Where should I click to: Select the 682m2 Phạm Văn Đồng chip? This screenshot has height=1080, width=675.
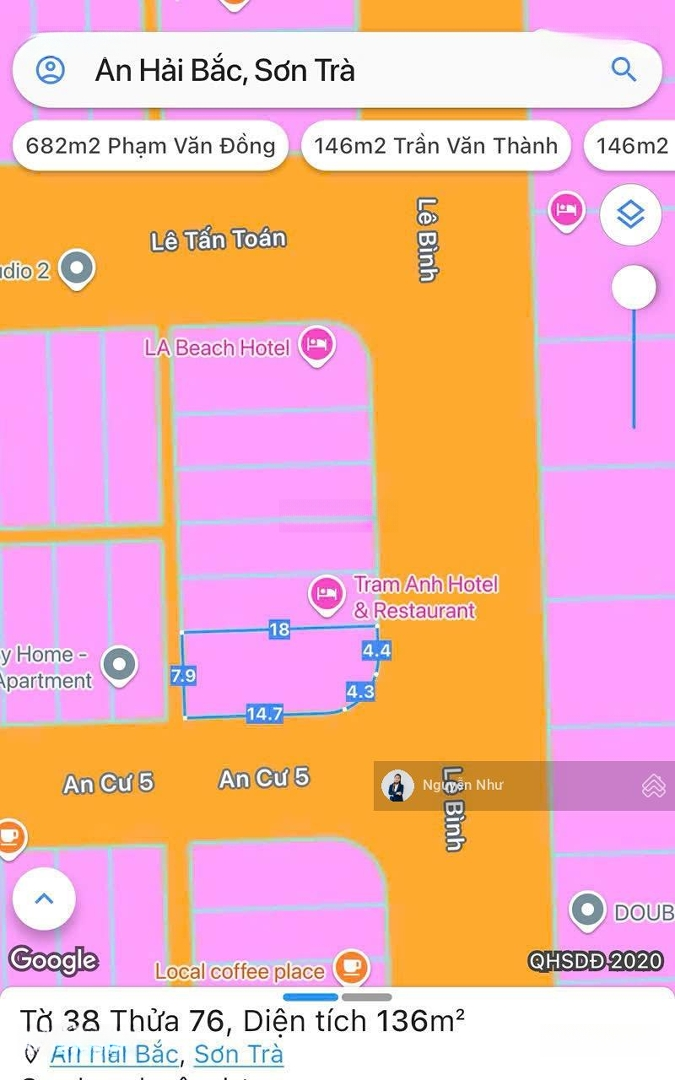150,146
